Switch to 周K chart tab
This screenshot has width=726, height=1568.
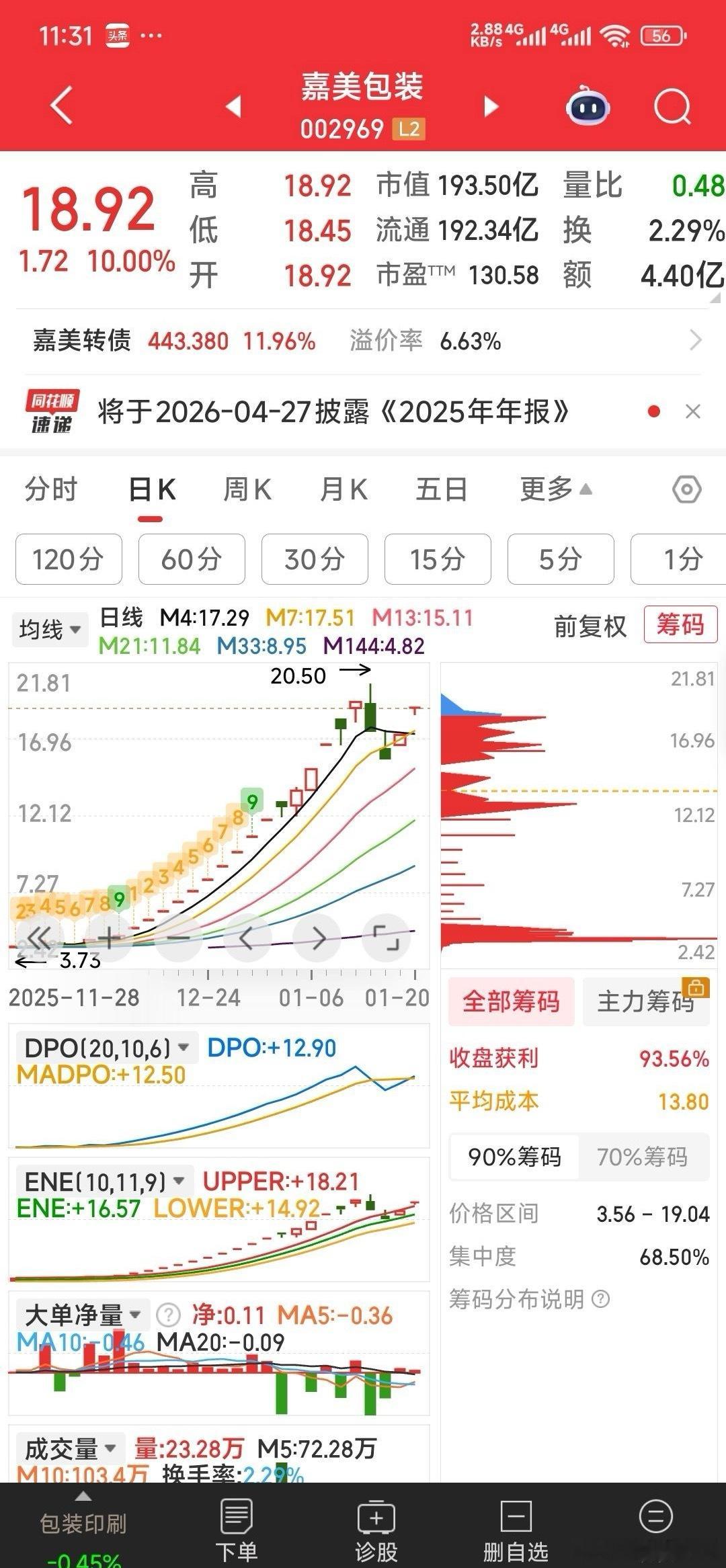click(247, 489)
